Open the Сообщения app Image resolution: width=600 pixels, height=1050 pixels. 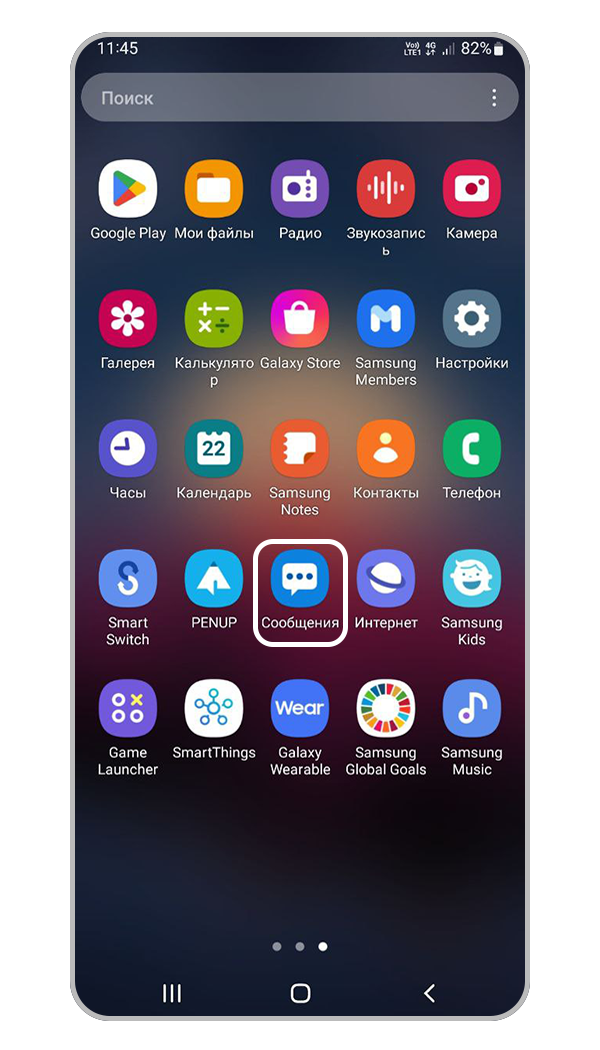pos(300,579)
